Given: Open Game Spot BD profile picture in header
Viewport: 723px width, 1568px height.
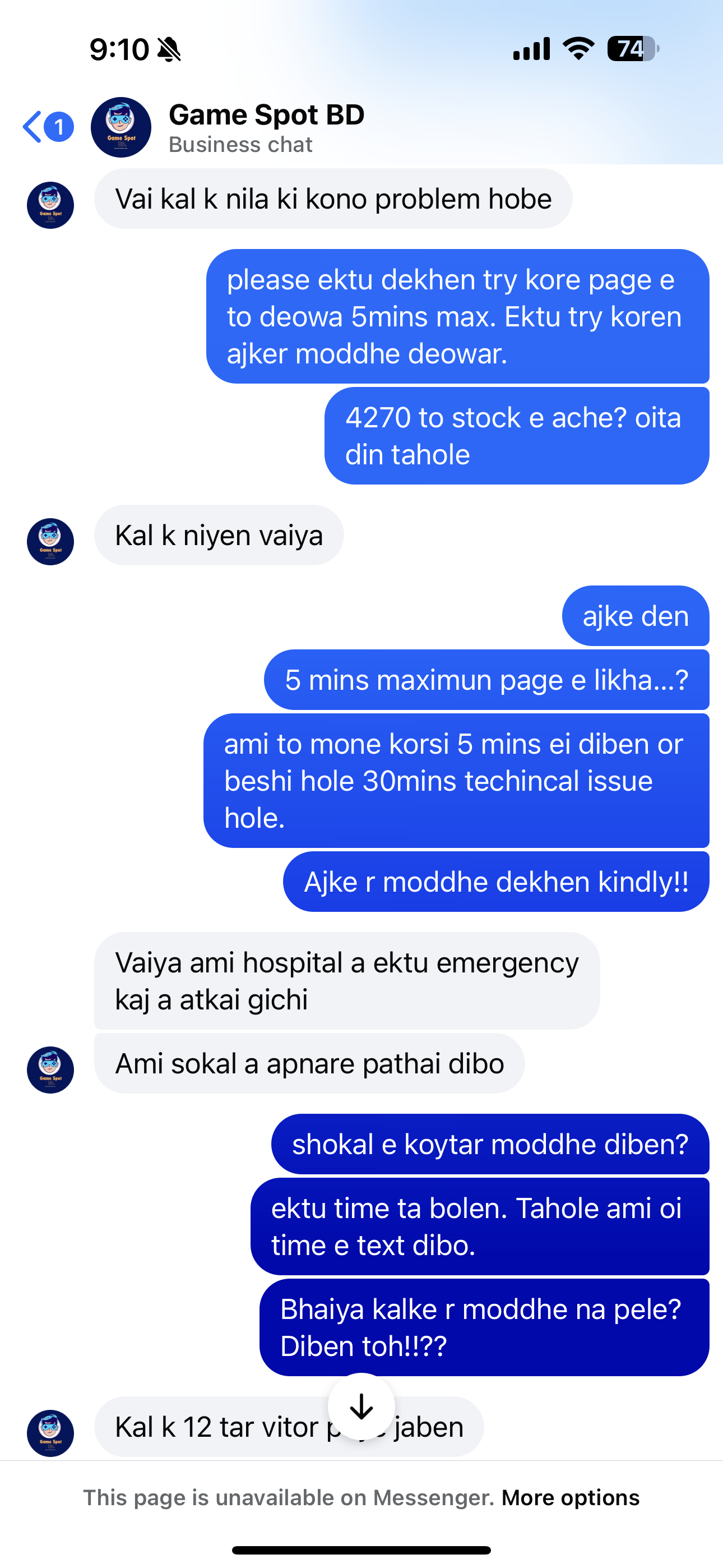Looking at the screenshot, I should coord(121,127).
